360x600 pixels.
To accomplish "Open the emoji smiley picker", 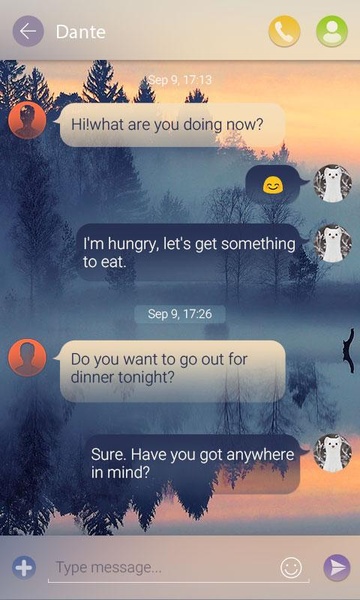I will 291,568.
